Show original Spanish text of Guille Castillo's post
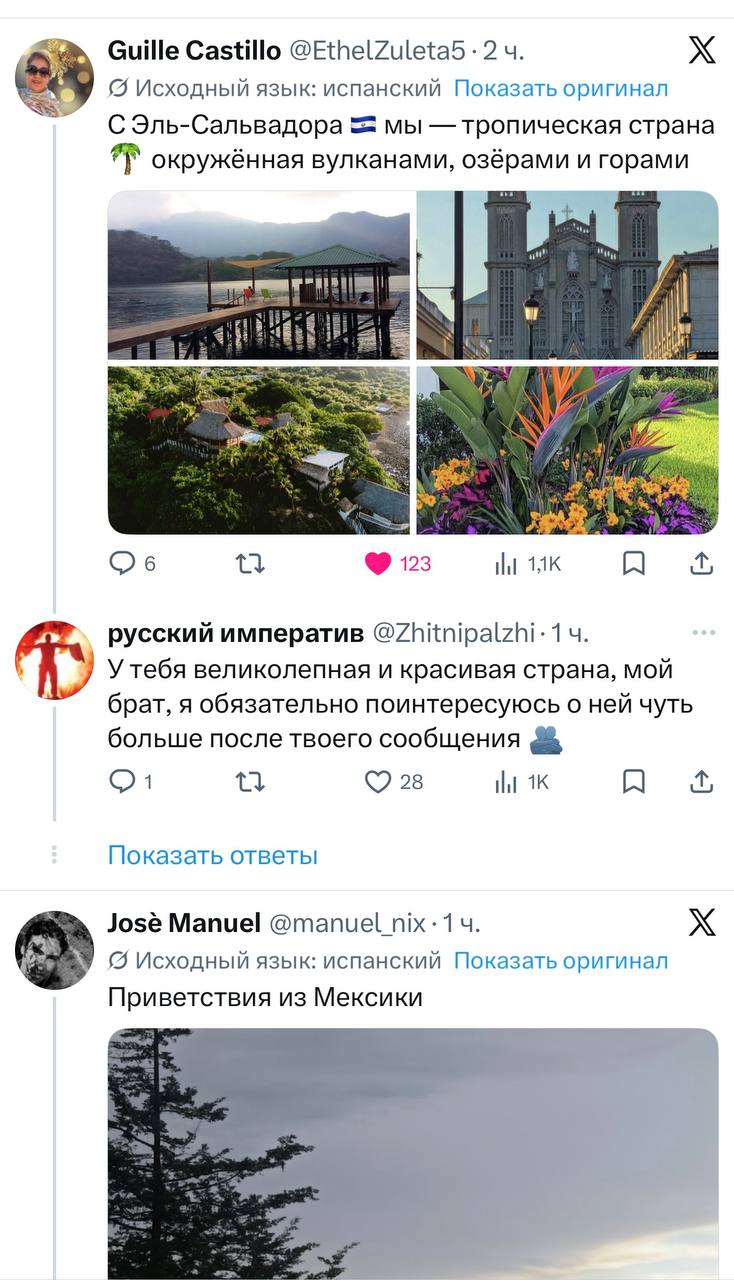The image size is (734, 1280). point(560,89)
